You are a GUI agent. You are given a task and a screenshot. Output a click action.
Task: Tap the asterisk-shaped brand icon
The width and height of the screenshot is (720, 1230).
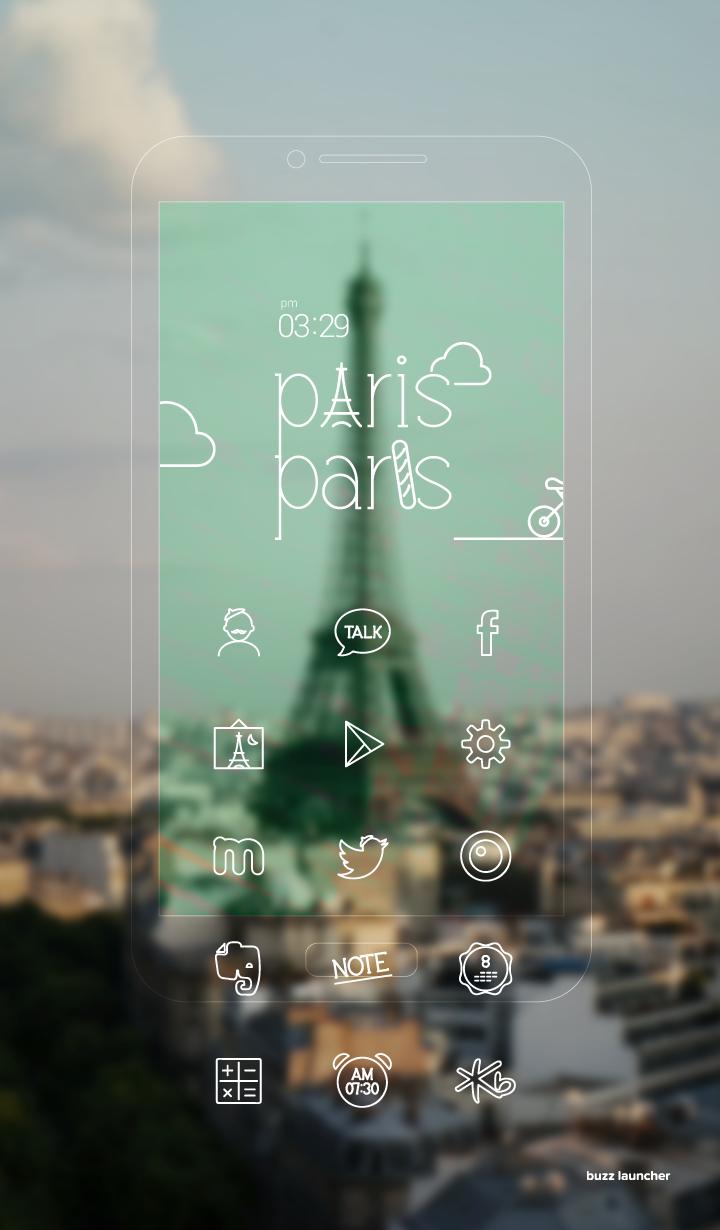485,1081
